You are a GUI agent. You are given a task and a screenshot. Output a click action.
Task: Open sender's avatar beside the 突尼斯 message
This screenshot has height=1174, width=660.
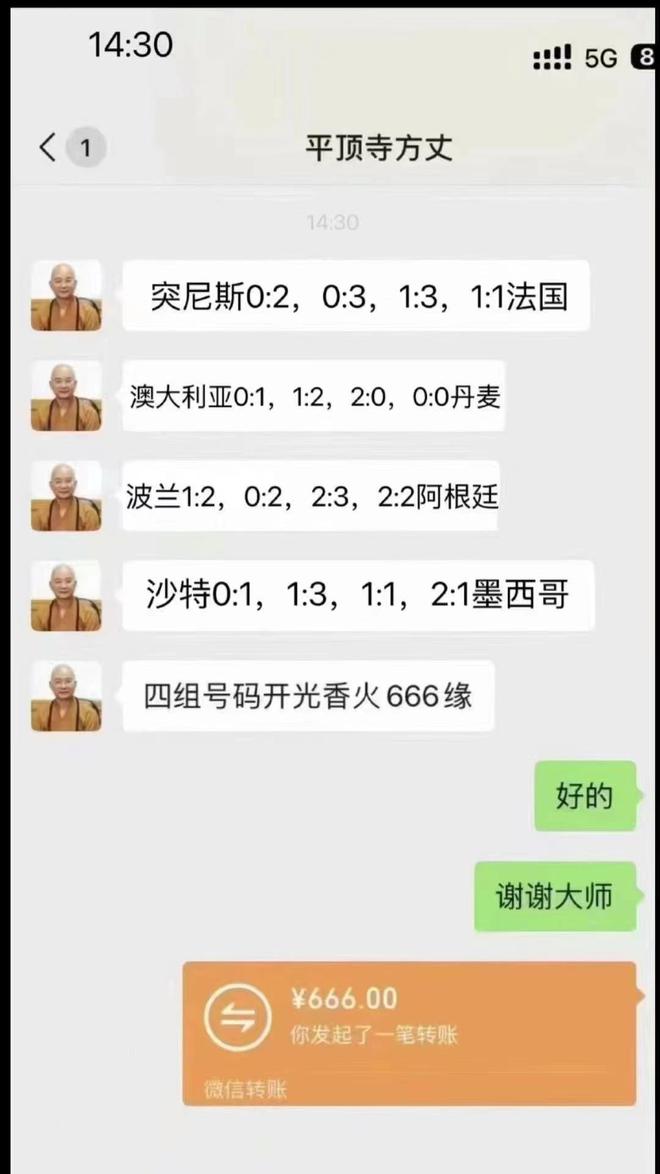pos(66,296)
